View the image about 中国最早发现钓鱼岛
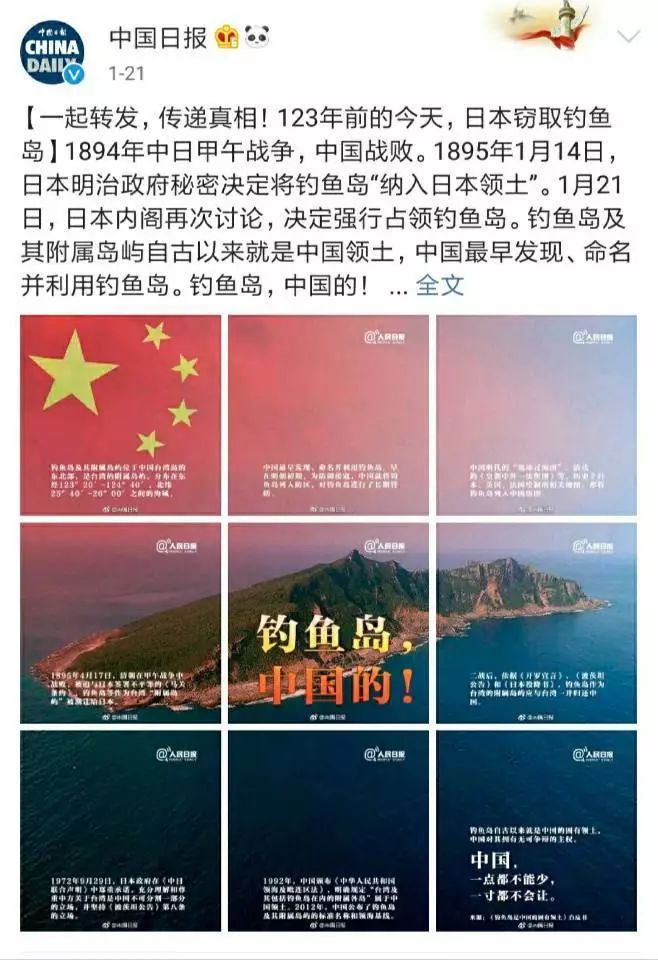 click(x=328, y=415)
